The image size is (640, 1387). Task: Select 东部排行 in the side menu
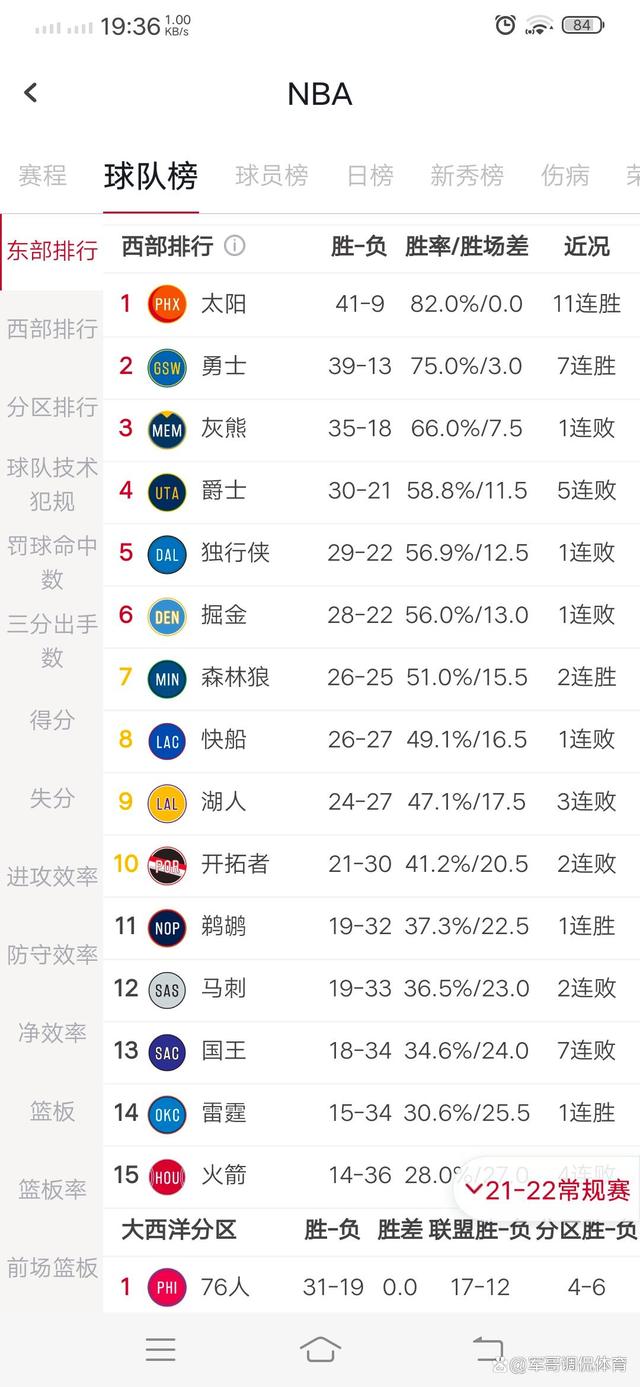point(52,250)
